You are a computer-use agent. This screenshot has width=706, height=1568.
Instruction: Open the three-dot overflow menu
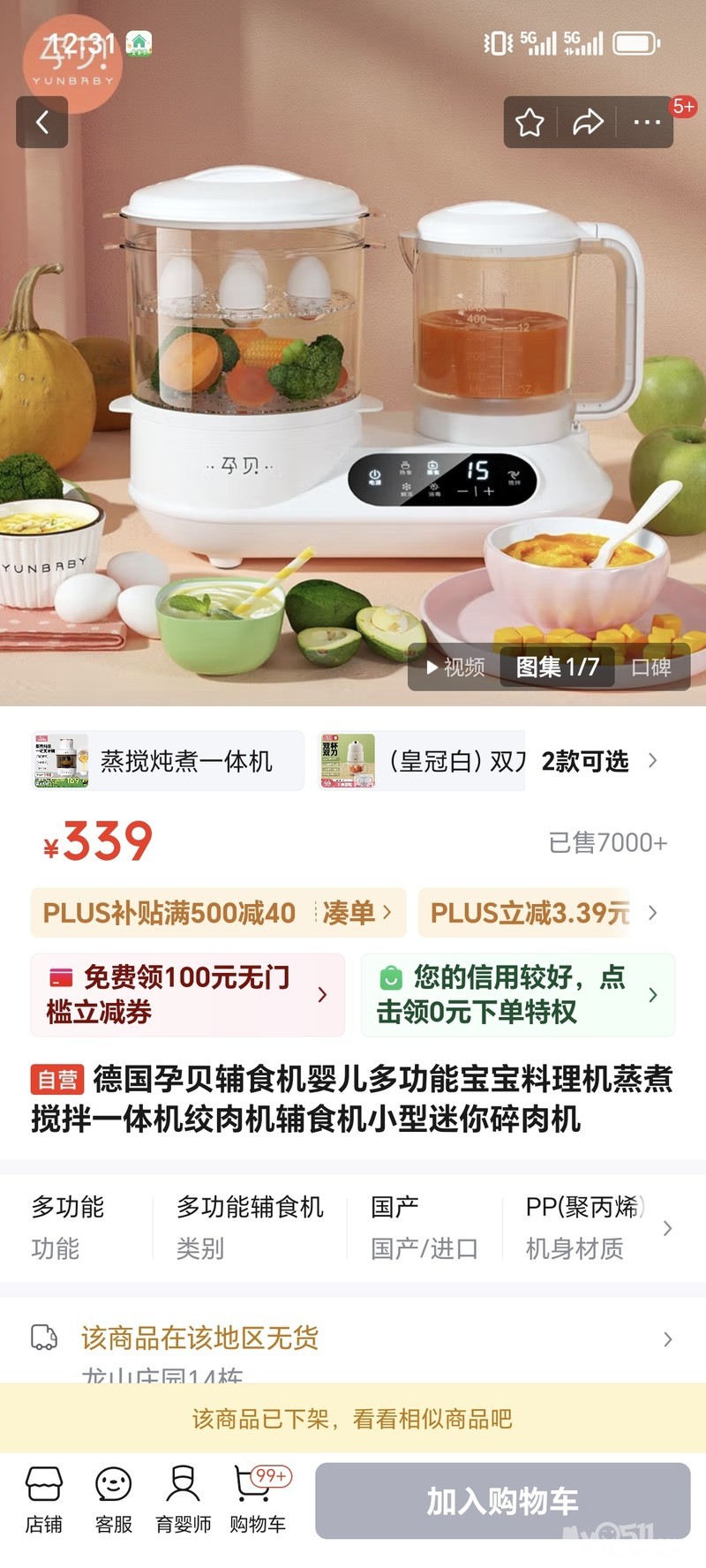[x=647, y=122]
